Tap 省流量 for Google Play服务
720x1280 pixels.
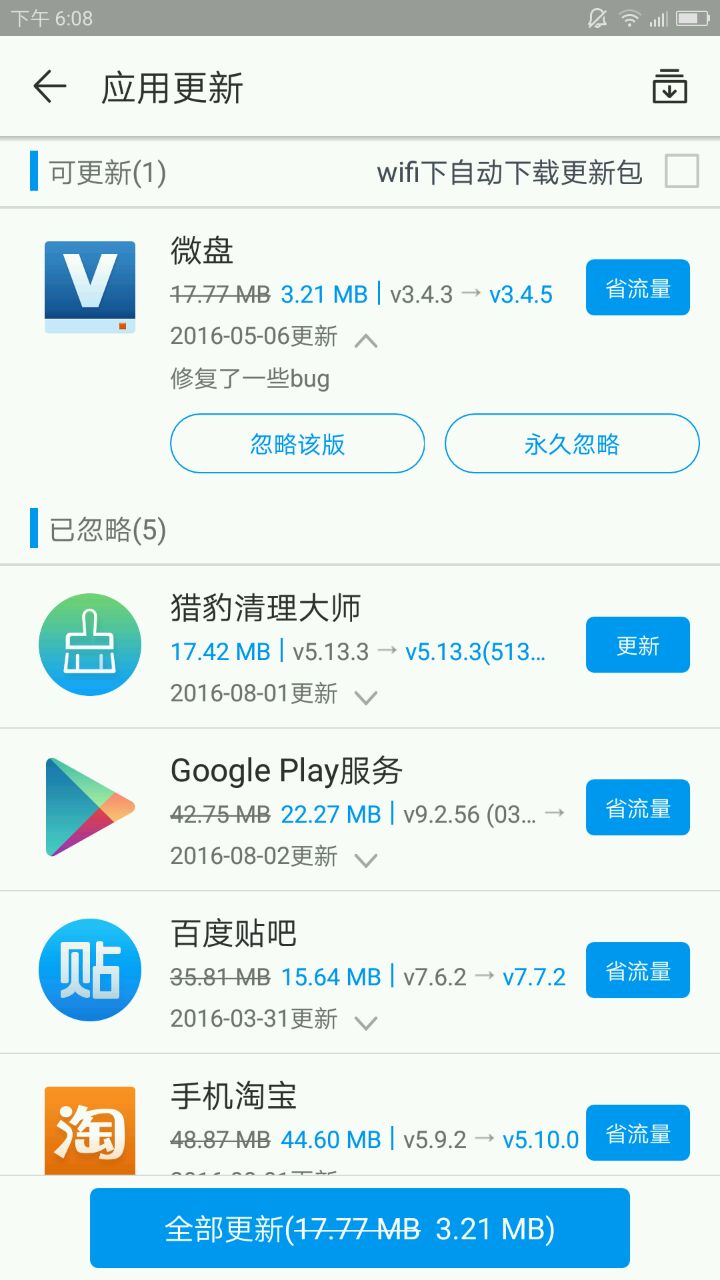point(637,807)
